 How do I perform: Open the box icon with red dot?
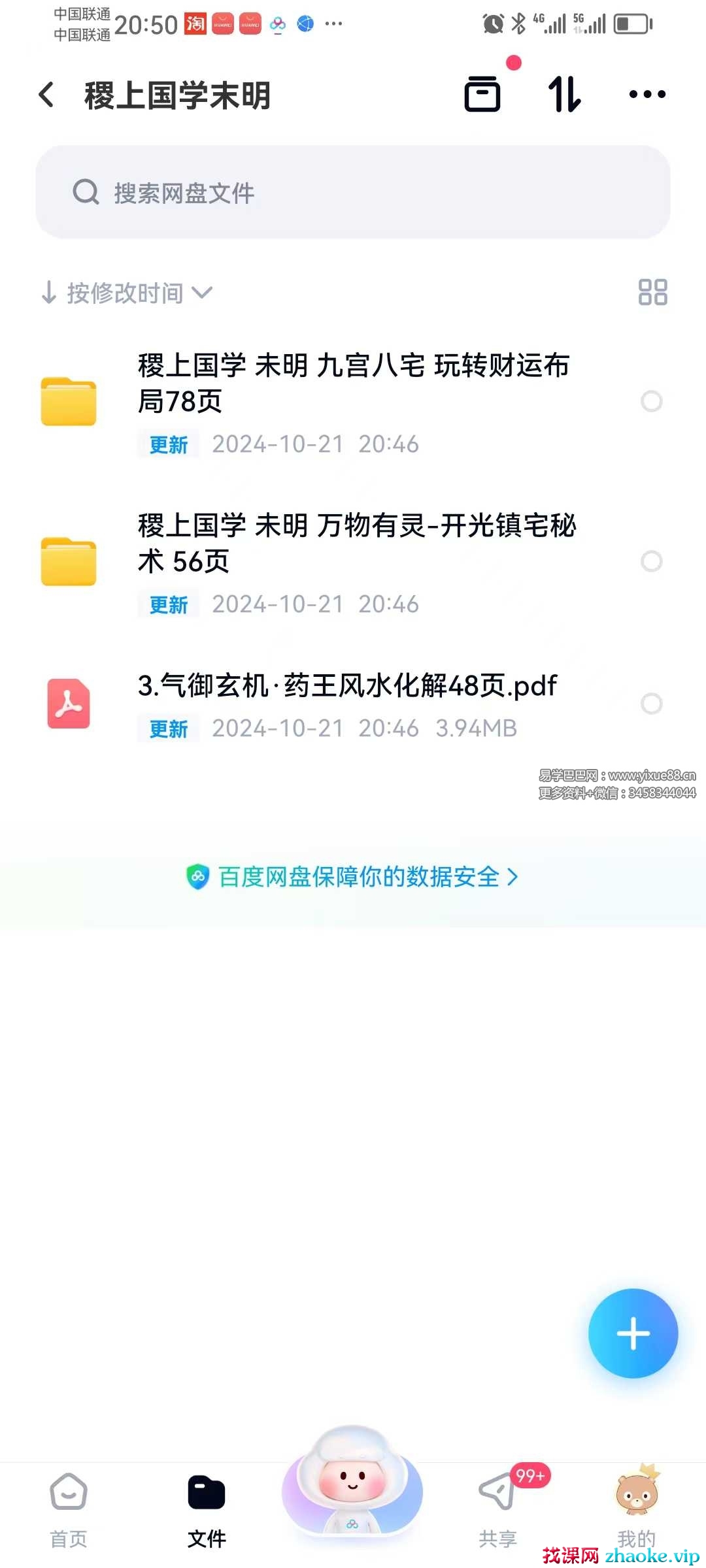pyautogui.click(x=483, y=94)
